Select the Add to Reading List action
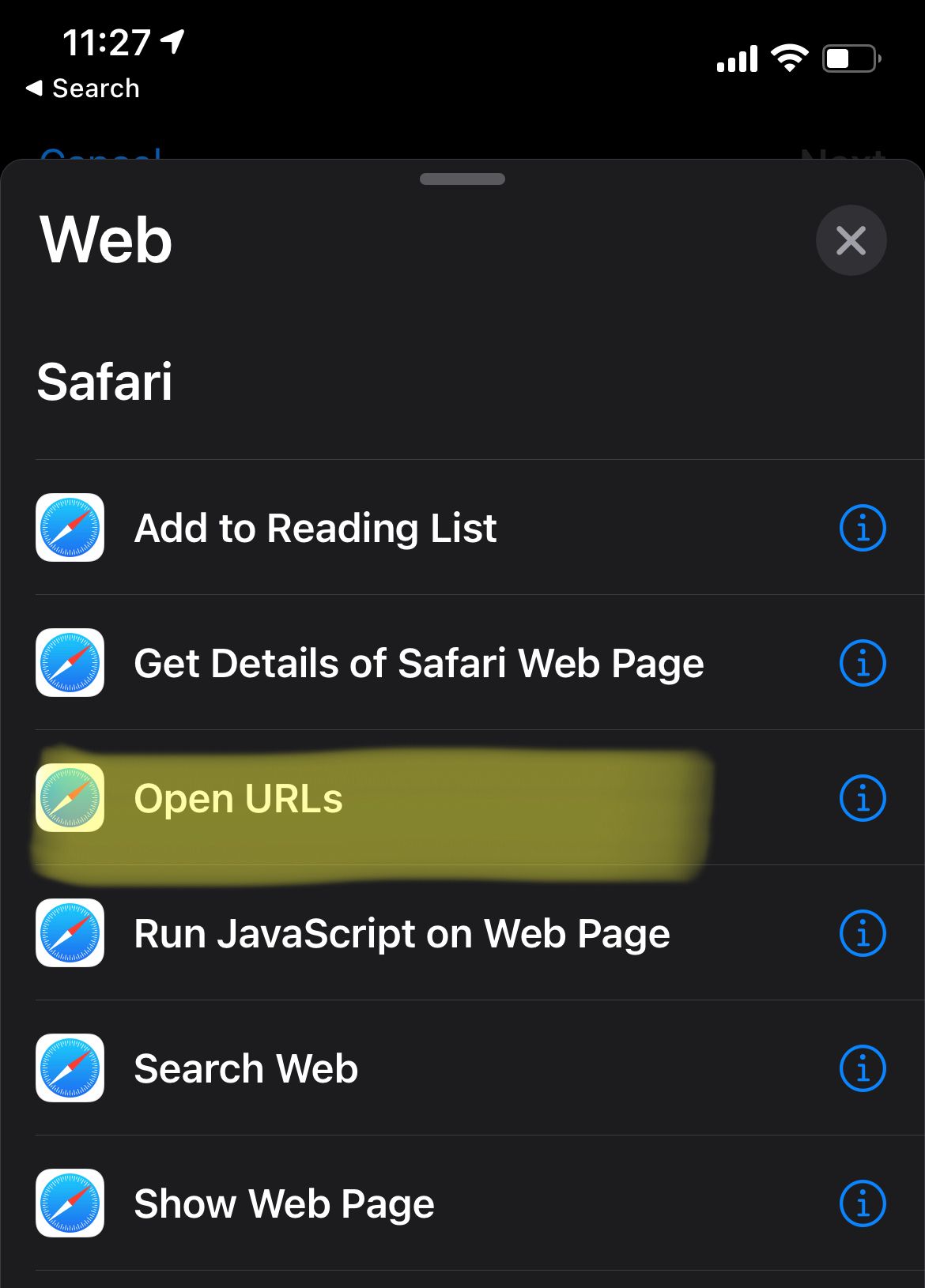925x1288 pixels. (x=315, y=528)
